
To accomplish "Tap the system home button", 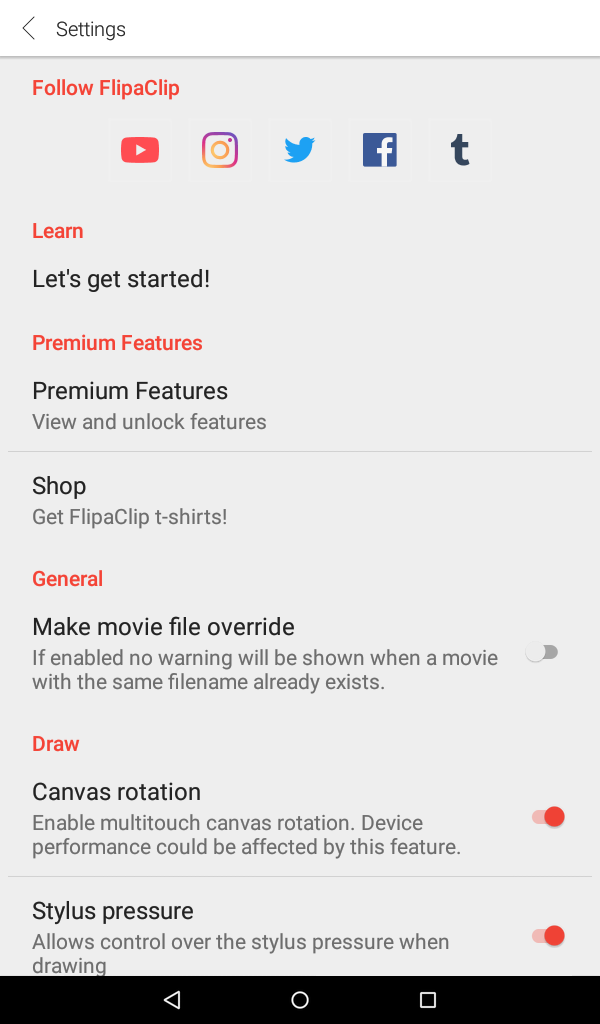I will [x=300, y=1000].
